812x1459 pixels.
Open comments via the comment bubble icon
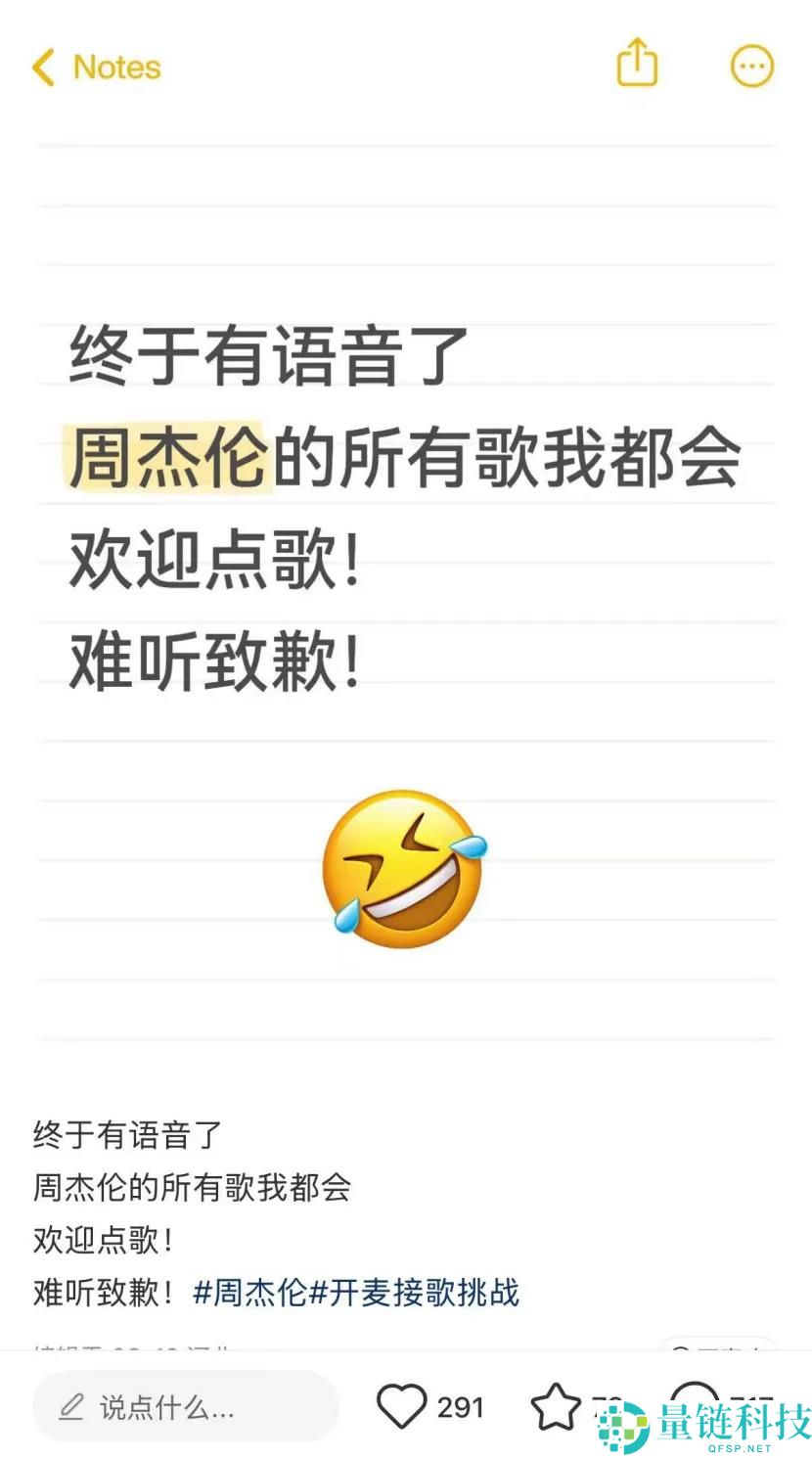(x=696, y=1406)
